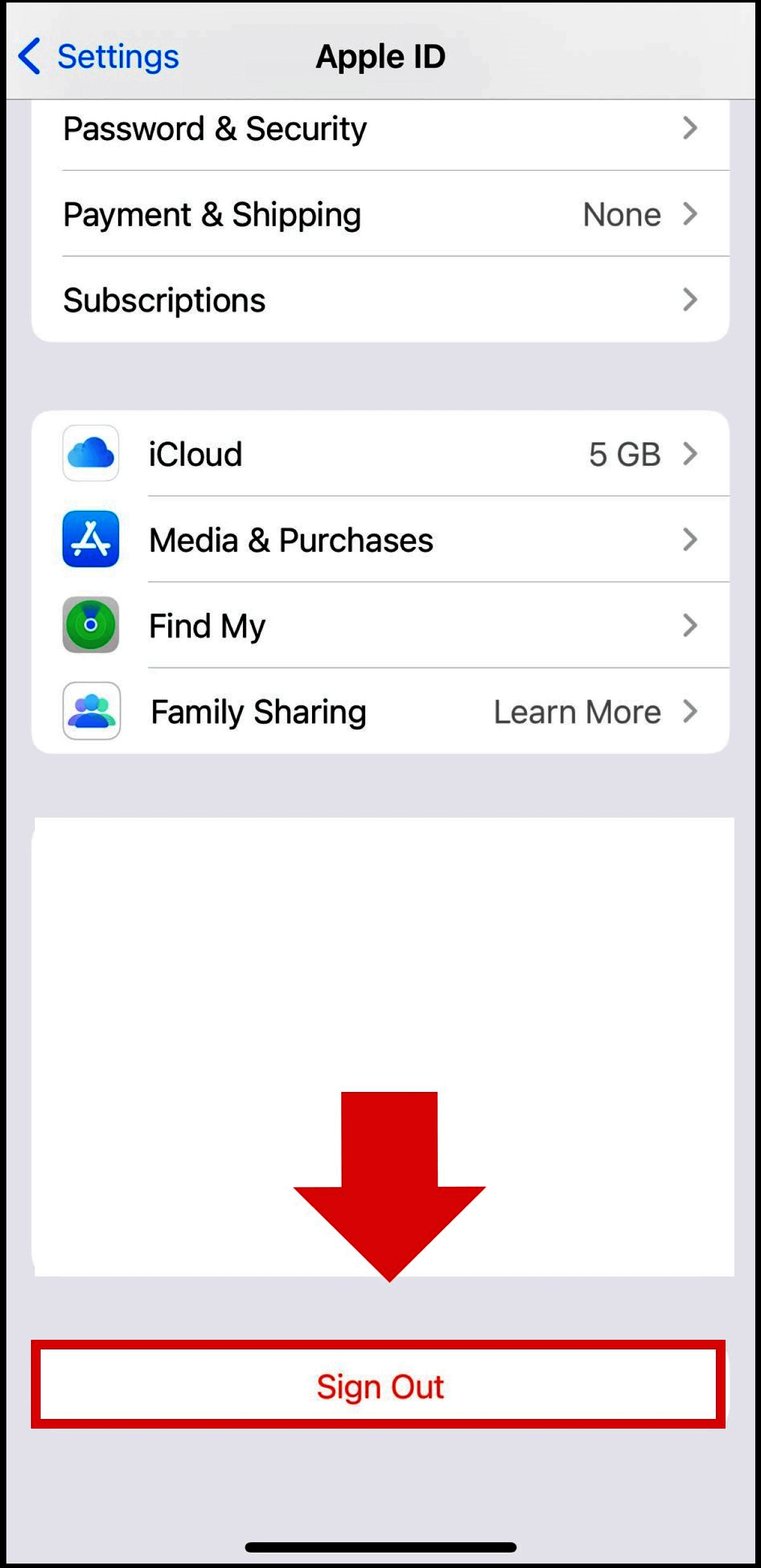Tap the back chevron next to Settings

29,56
